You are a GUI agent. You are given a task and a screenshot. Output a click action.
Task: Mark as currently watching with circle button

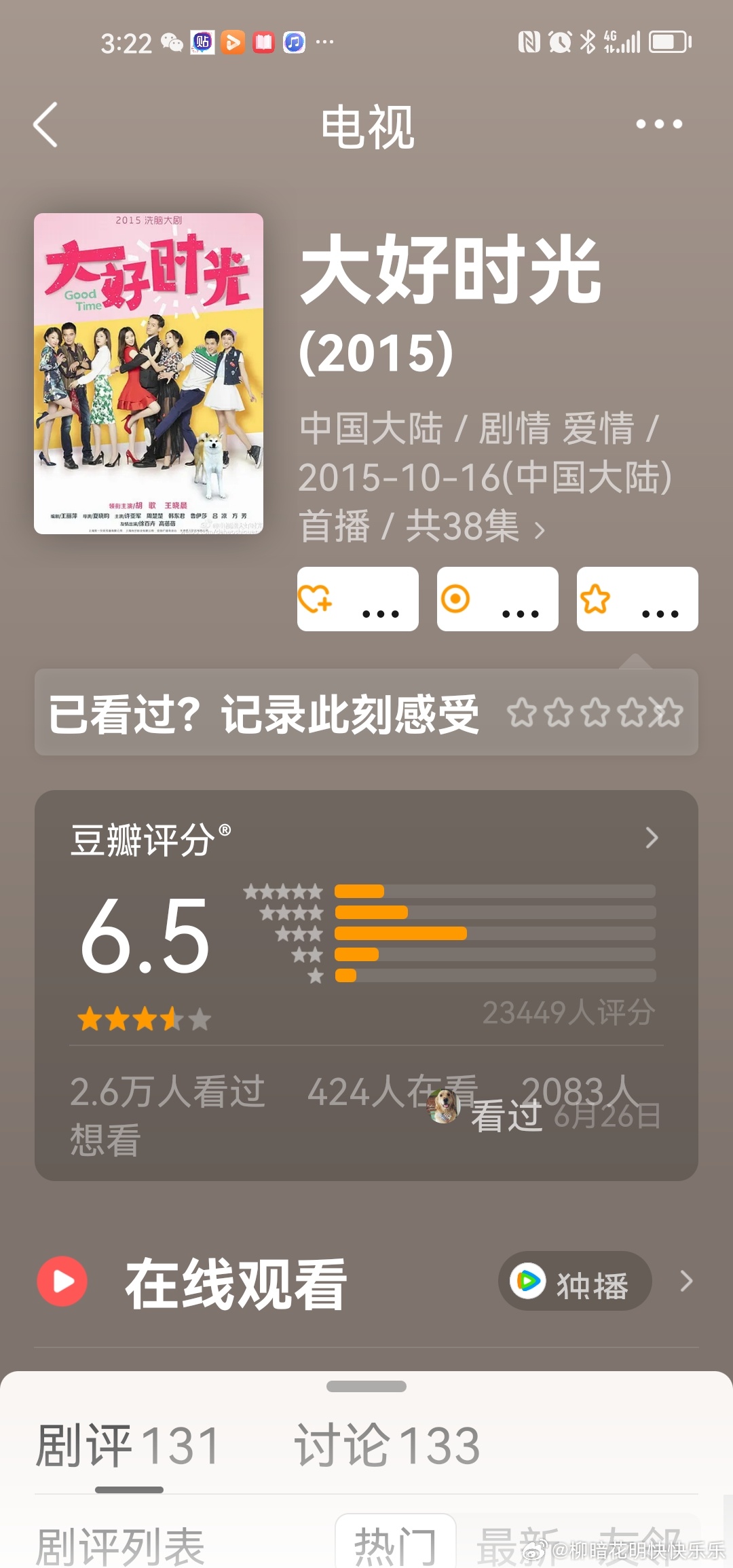[497, 599]
